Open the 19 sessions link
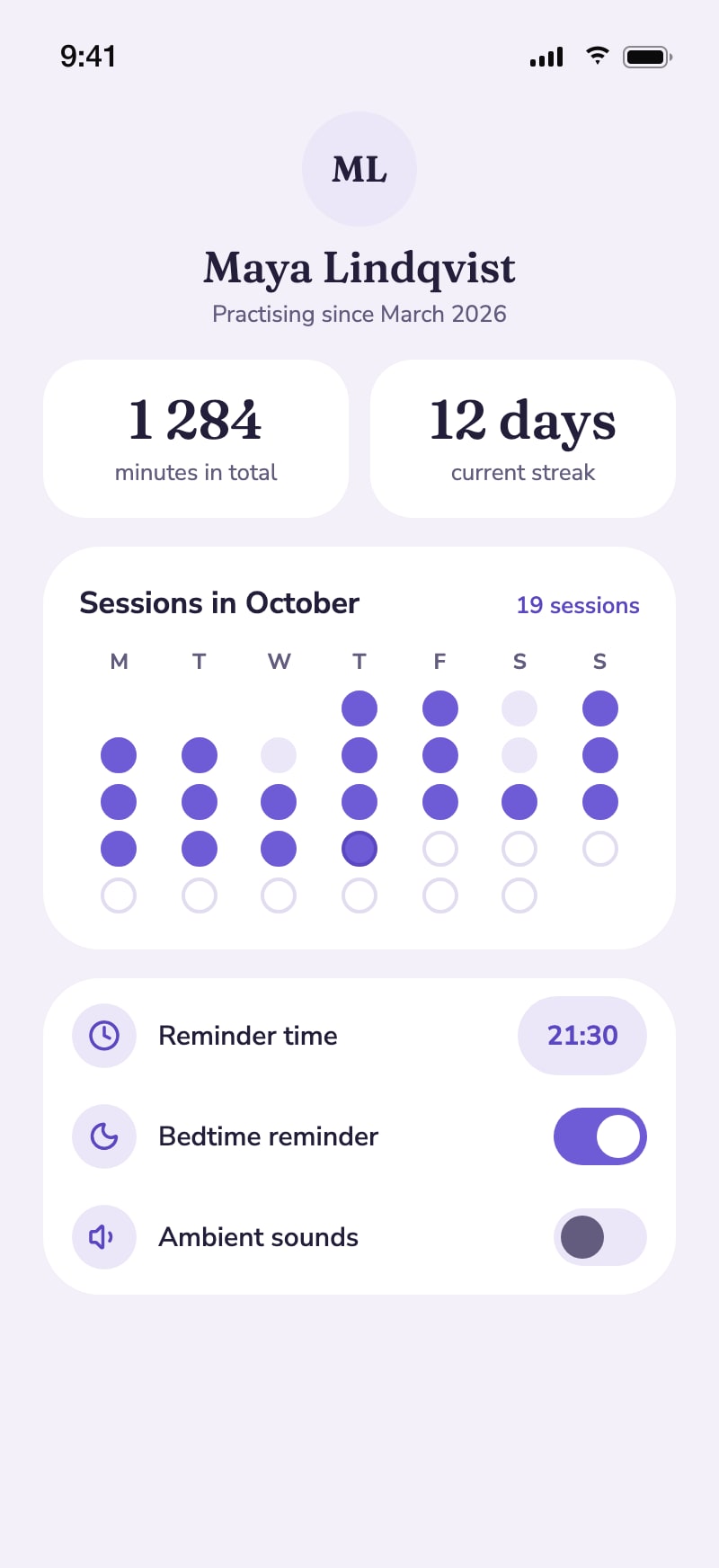The height and width of the screenshot is (1568, 719). click(578, 605)
